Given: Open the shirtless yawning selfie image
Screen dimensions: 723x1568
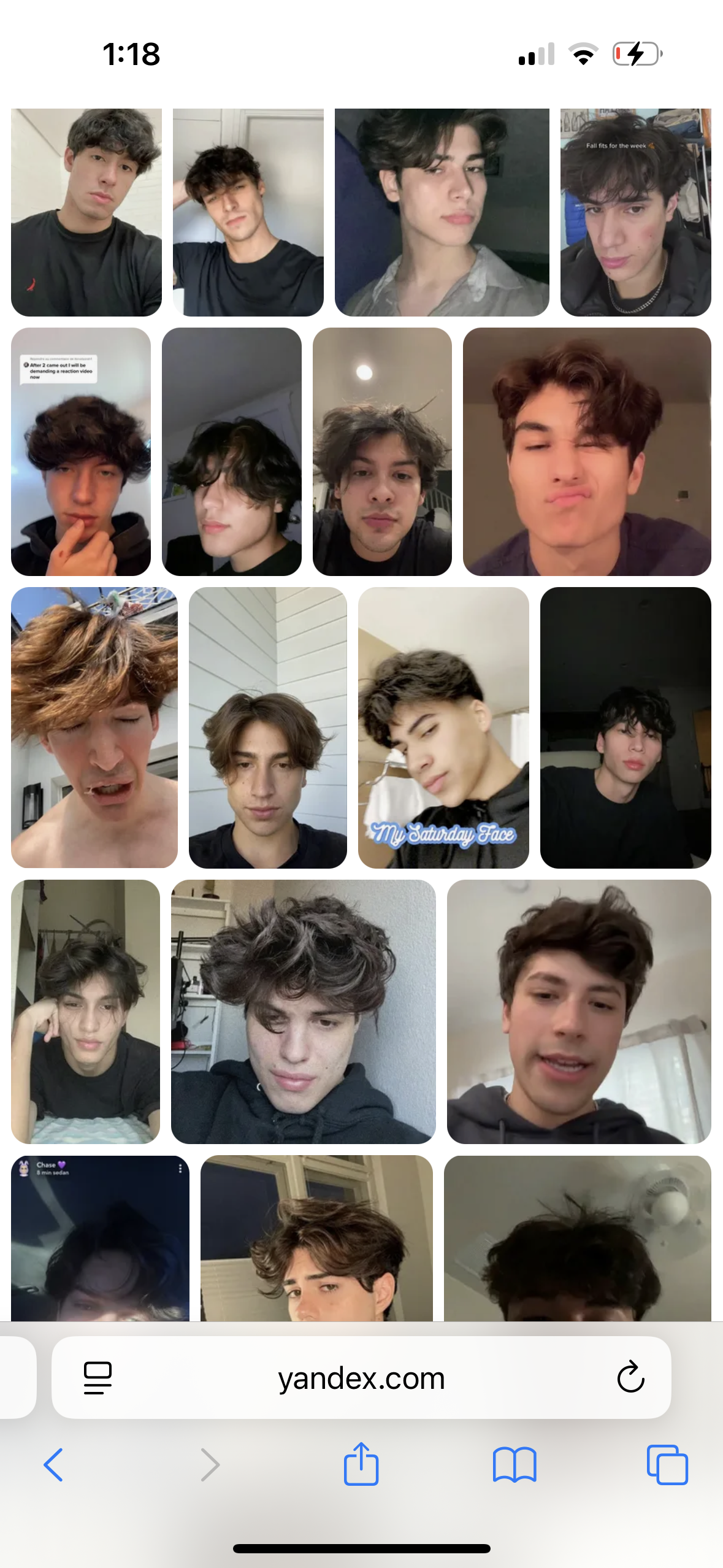Looking at the screenshot, I should pyautogui.click(x=94, y=728).
